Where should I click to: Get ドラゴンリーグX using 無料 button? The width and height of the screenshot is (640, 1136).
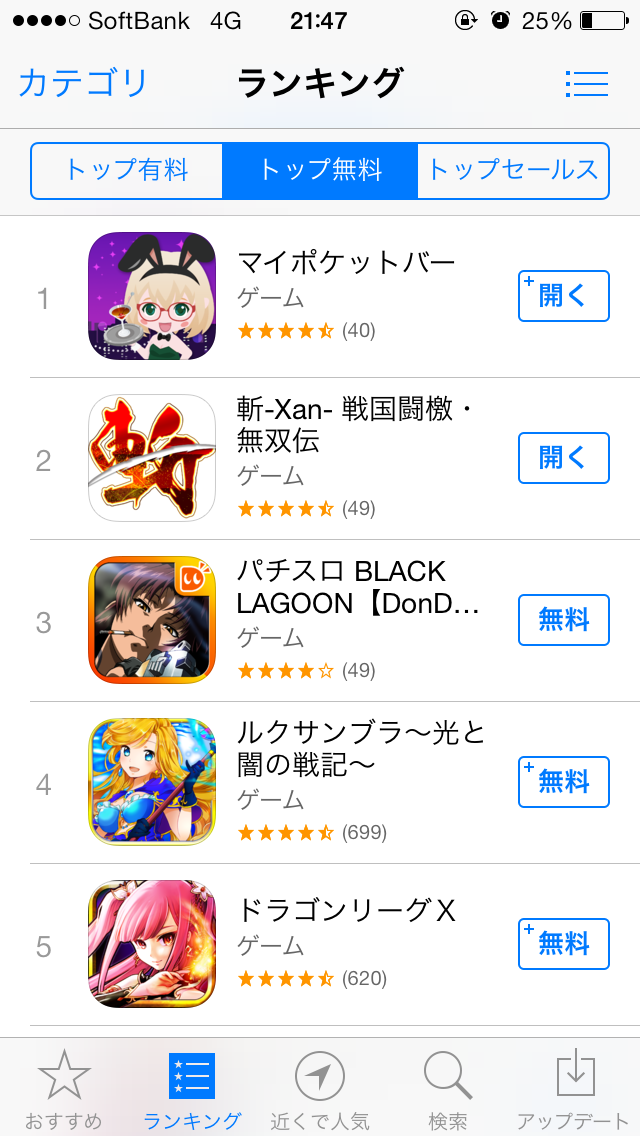tap(563, 944)
